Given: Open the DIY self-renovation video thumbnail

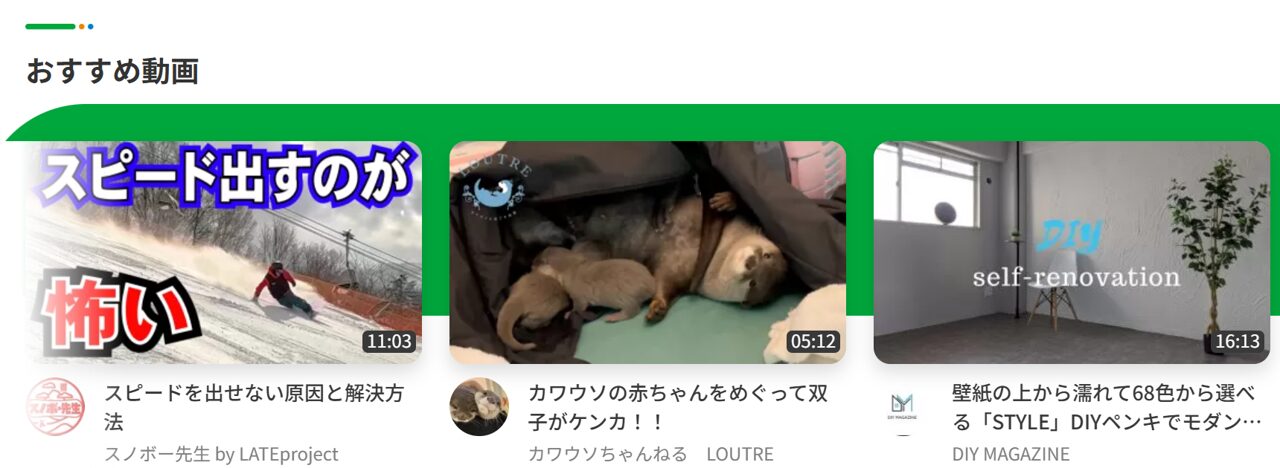Looking at the screenshot, I should (1071, 252).
